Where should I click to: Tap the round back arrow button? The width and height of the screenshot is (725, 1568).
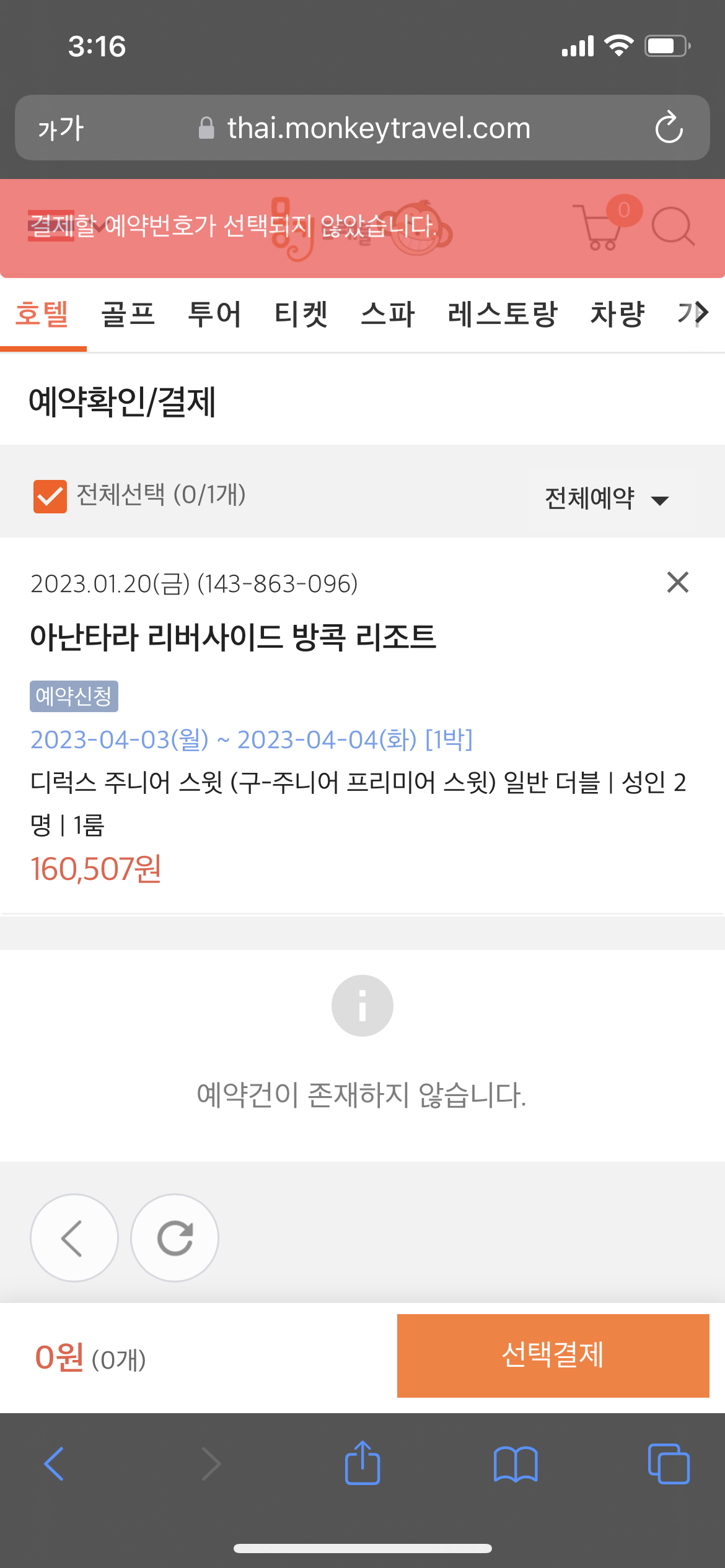pyautogui.click(x=74, y=1238)
